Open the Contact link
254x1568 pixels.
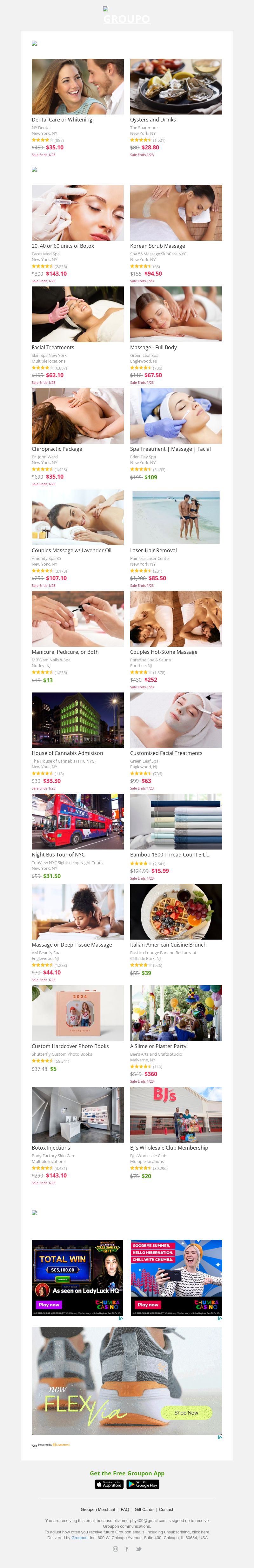(x=166, y=1510)
